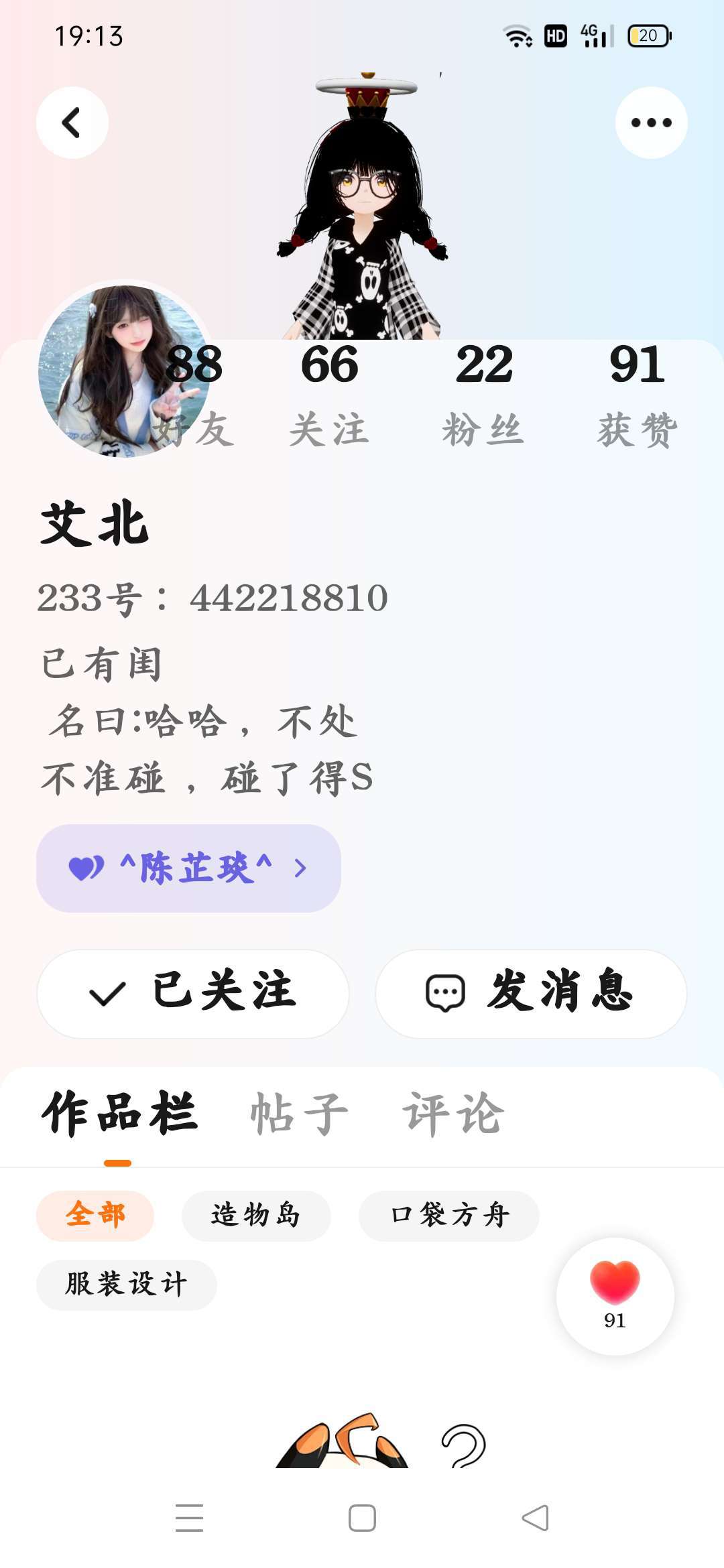Screen dimensions: 724x1568
Task: Unfollow via the 已关注 button
Action: [193, 993]
